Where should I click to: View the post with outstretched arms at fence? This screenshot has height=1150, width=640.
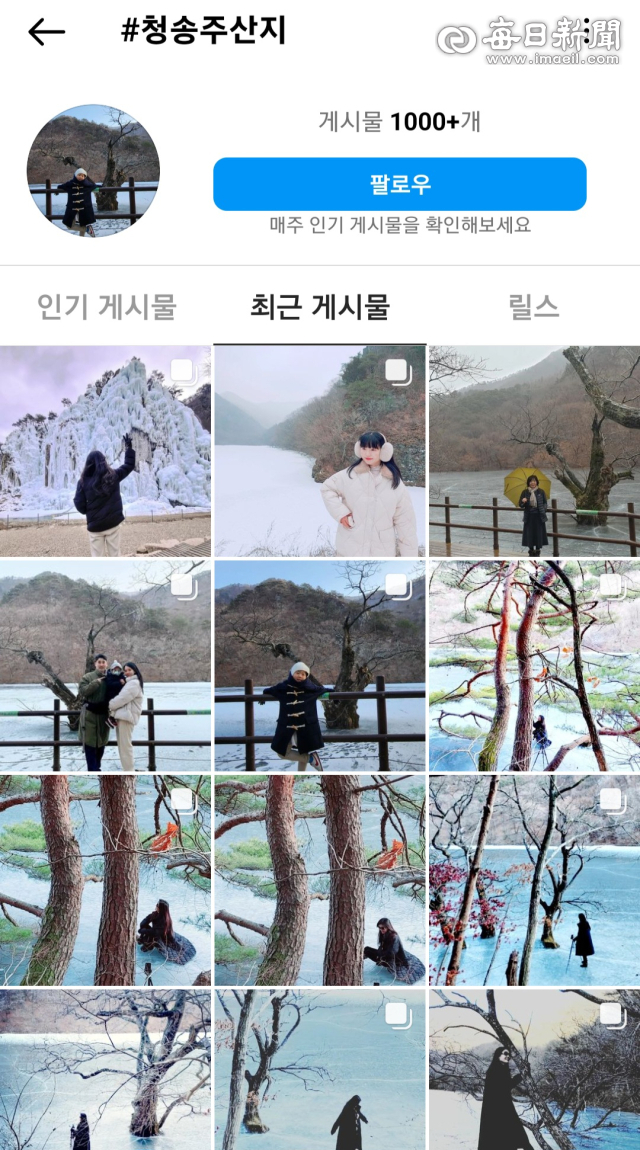pos(319,666)
